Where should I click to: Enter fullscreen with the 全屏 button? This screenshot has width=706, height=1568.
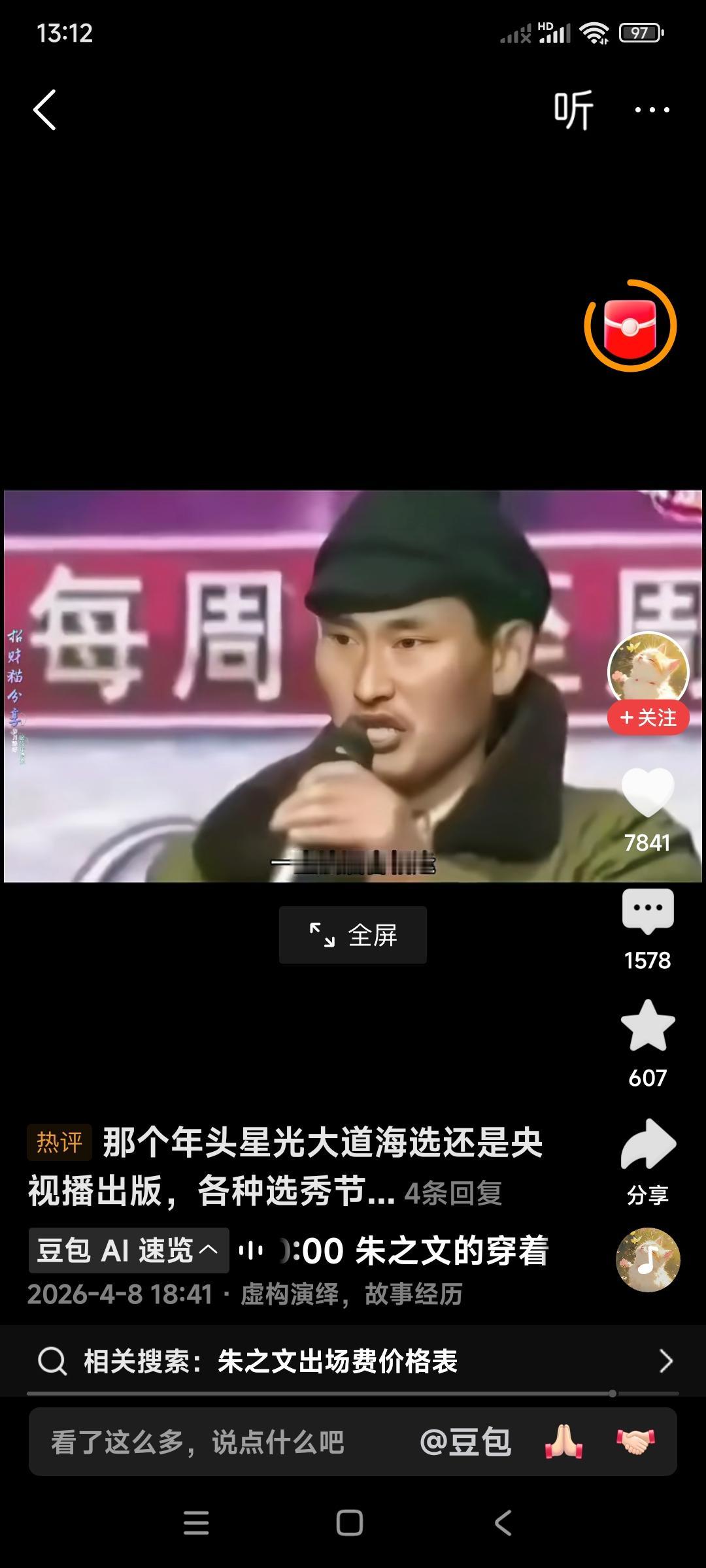click(352, 934)
